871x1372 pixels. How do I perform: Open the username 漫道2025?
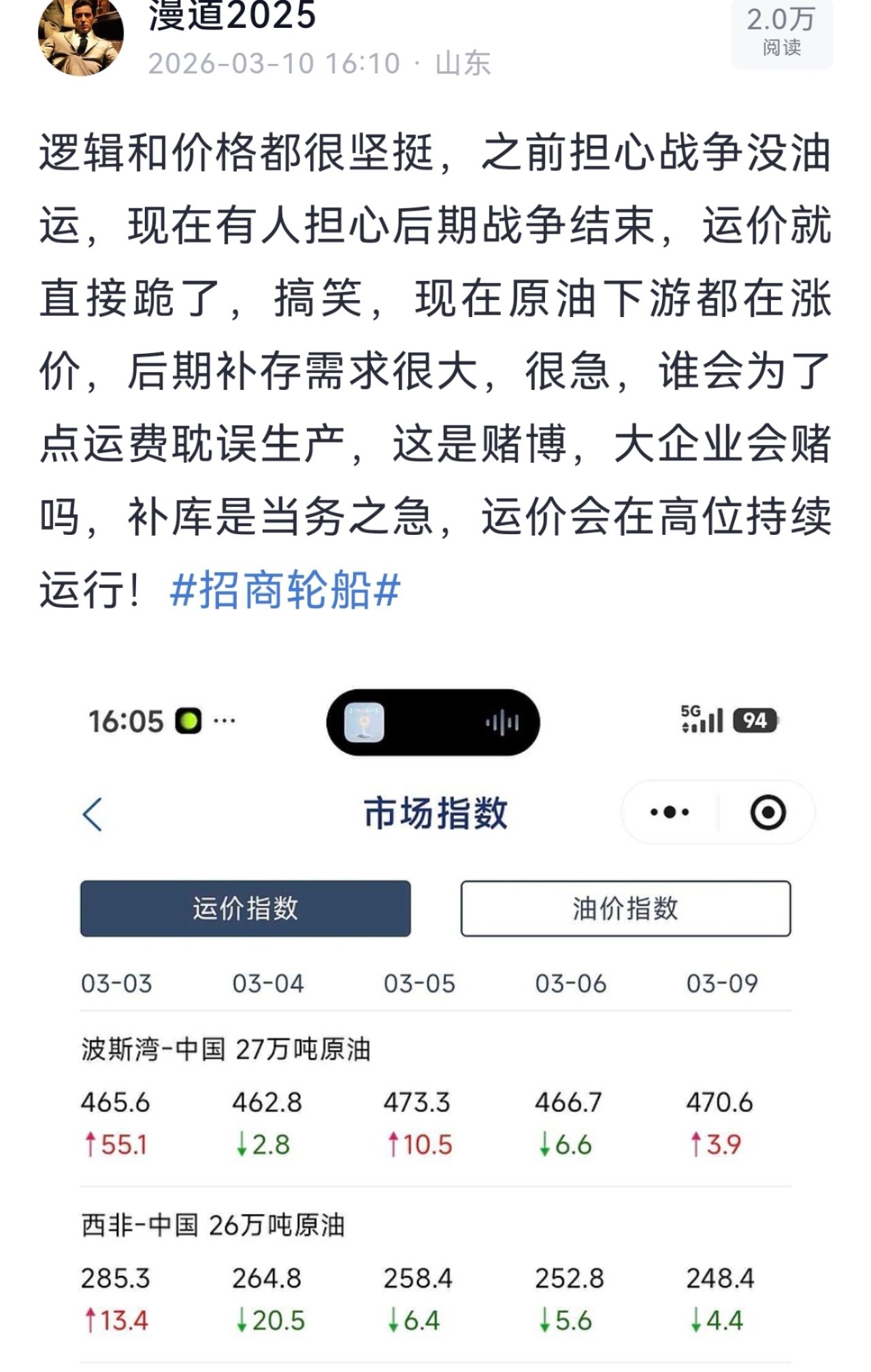[232, 16]
